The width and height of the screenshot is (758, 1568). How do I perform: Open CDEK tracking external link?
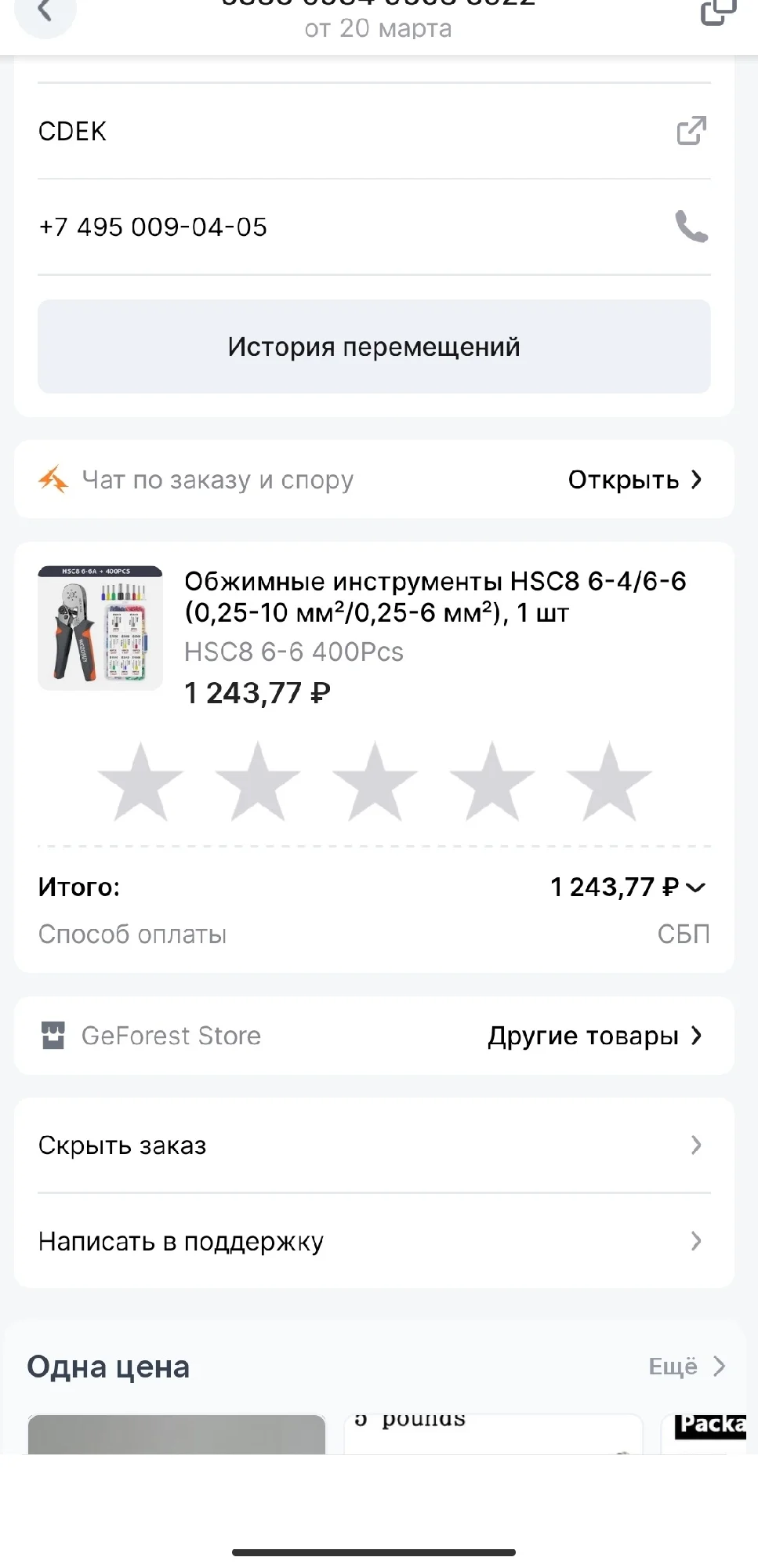click(691, 131)
